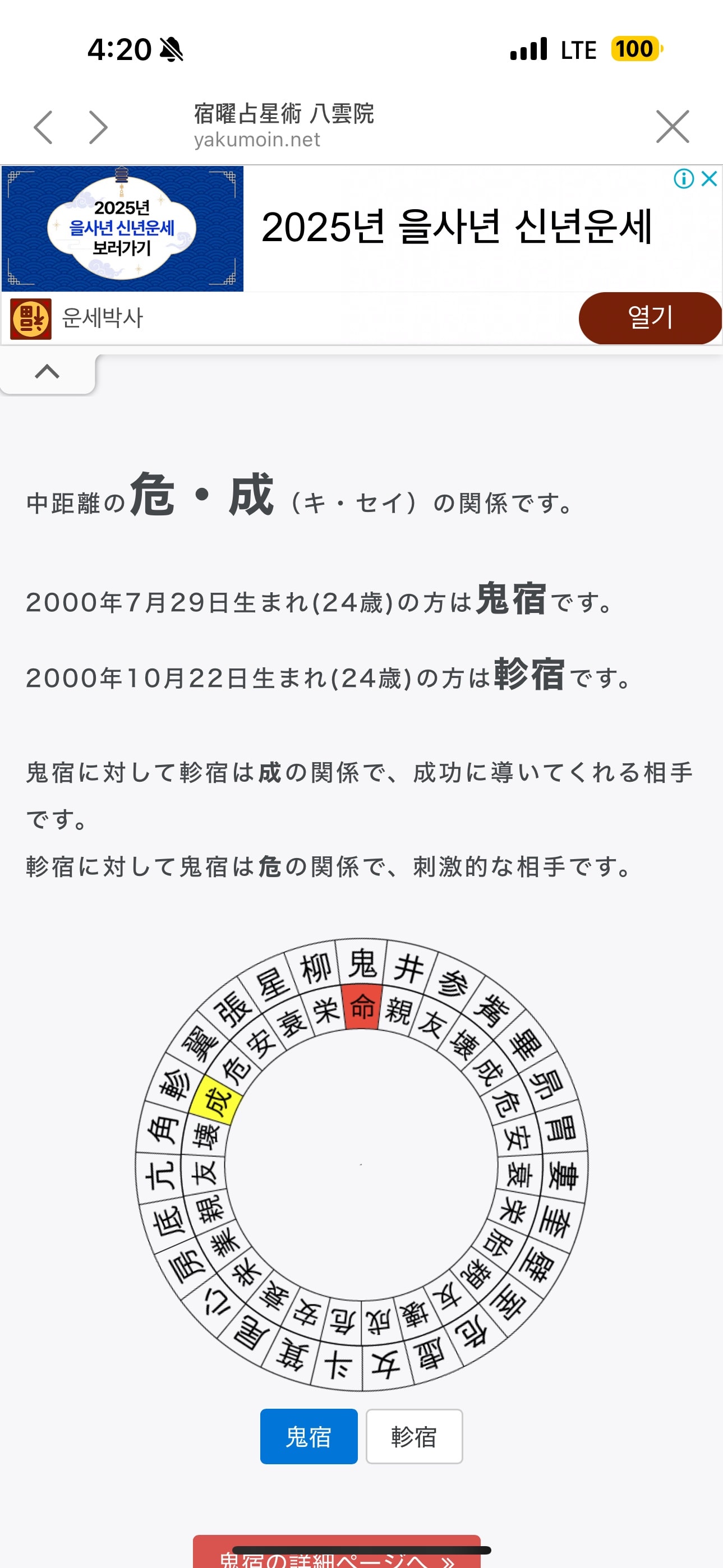Go forward to the next page
Image resolution: width=723 pixels, height=1568 pixels.
98,127
